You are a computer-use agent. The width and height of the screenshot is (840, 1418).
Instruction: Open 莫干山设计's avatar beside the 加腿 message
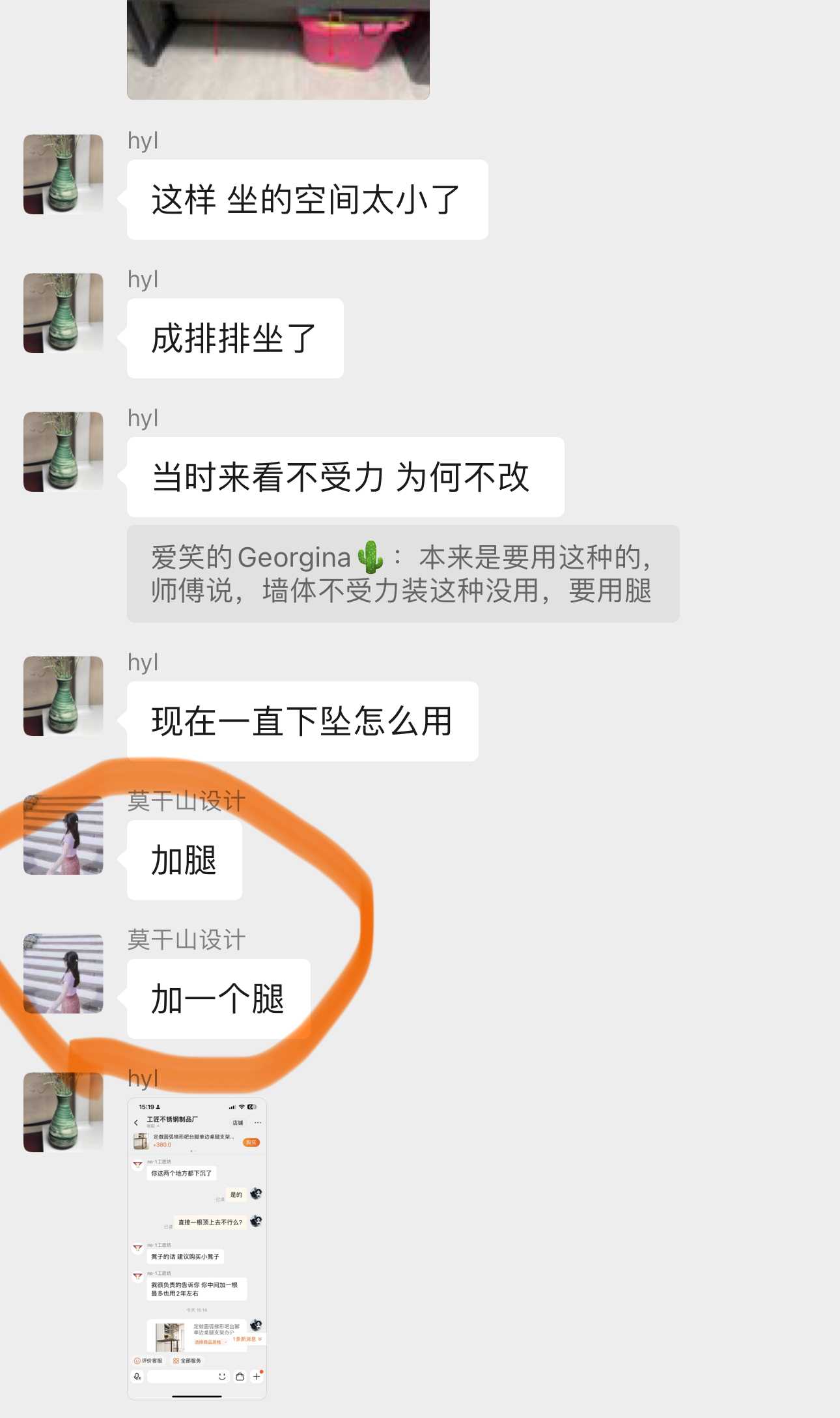[63, 835]
